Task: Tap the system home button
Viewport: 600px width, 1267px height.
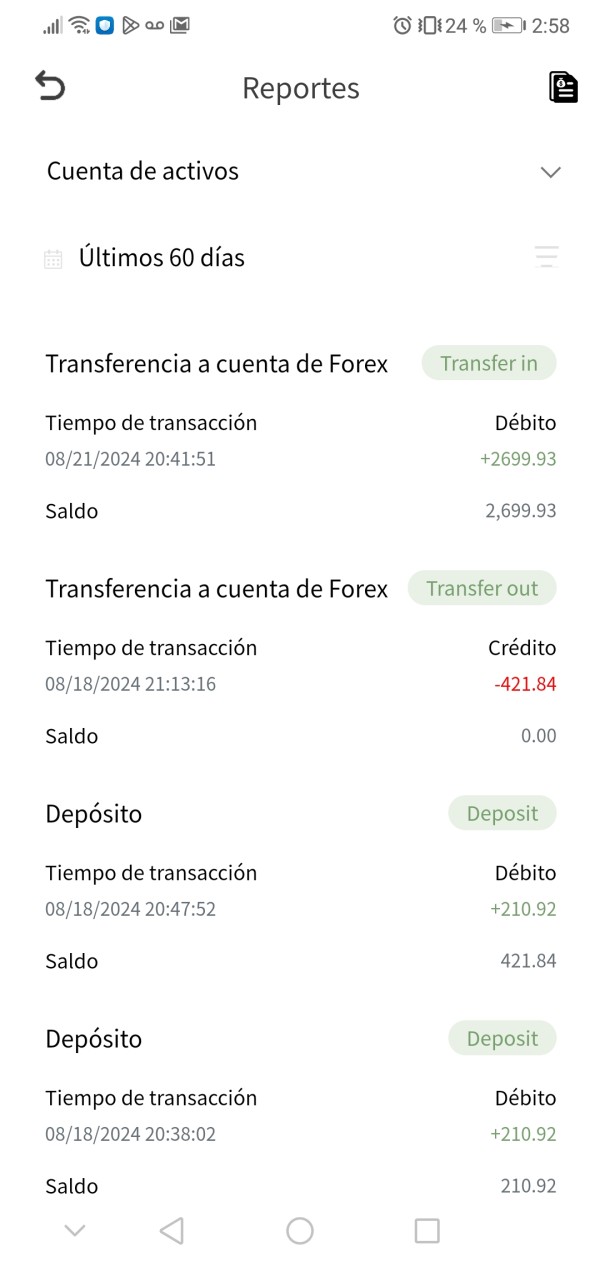Action: coord(300,1231)
